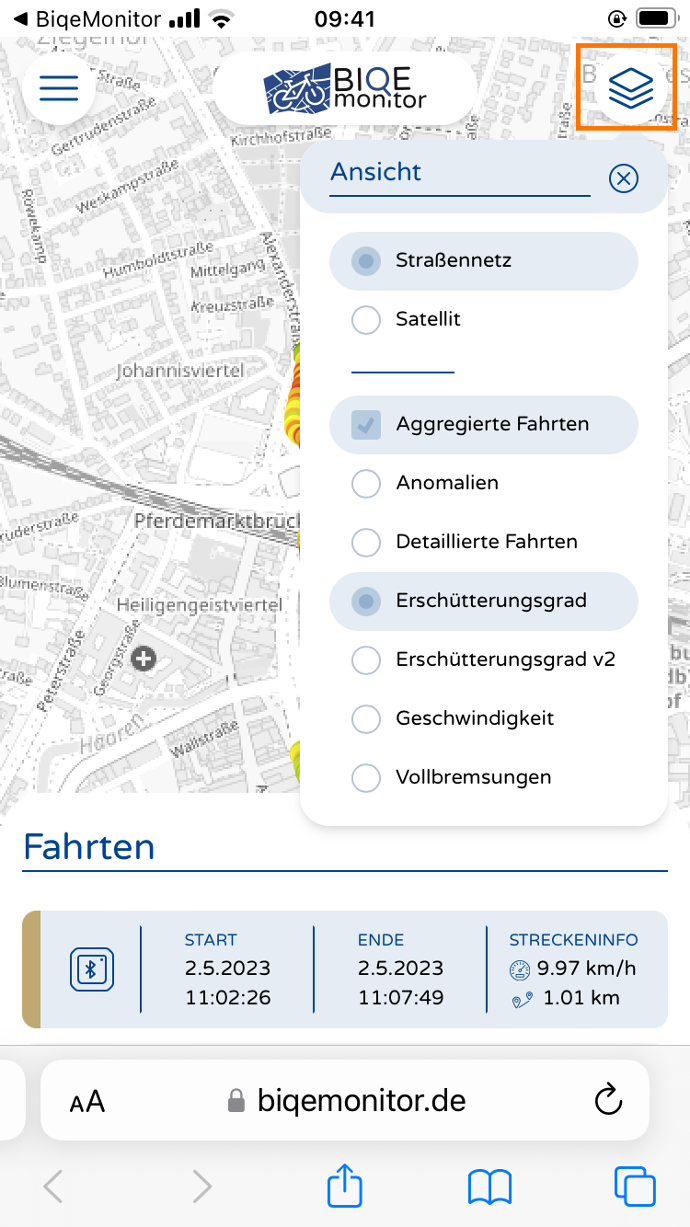690x1227 pixels.
Task: Open Safari bookmarks
Action: click(489, 1186)
